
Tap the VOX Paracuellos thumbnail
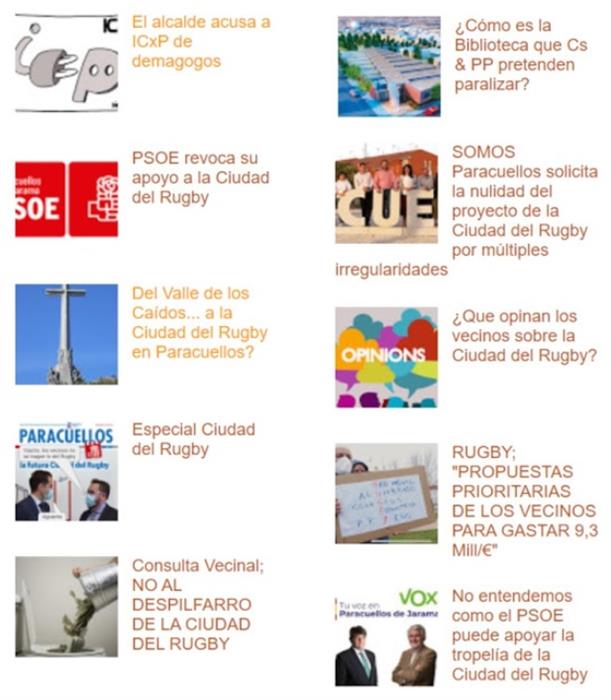coord(386,637)
